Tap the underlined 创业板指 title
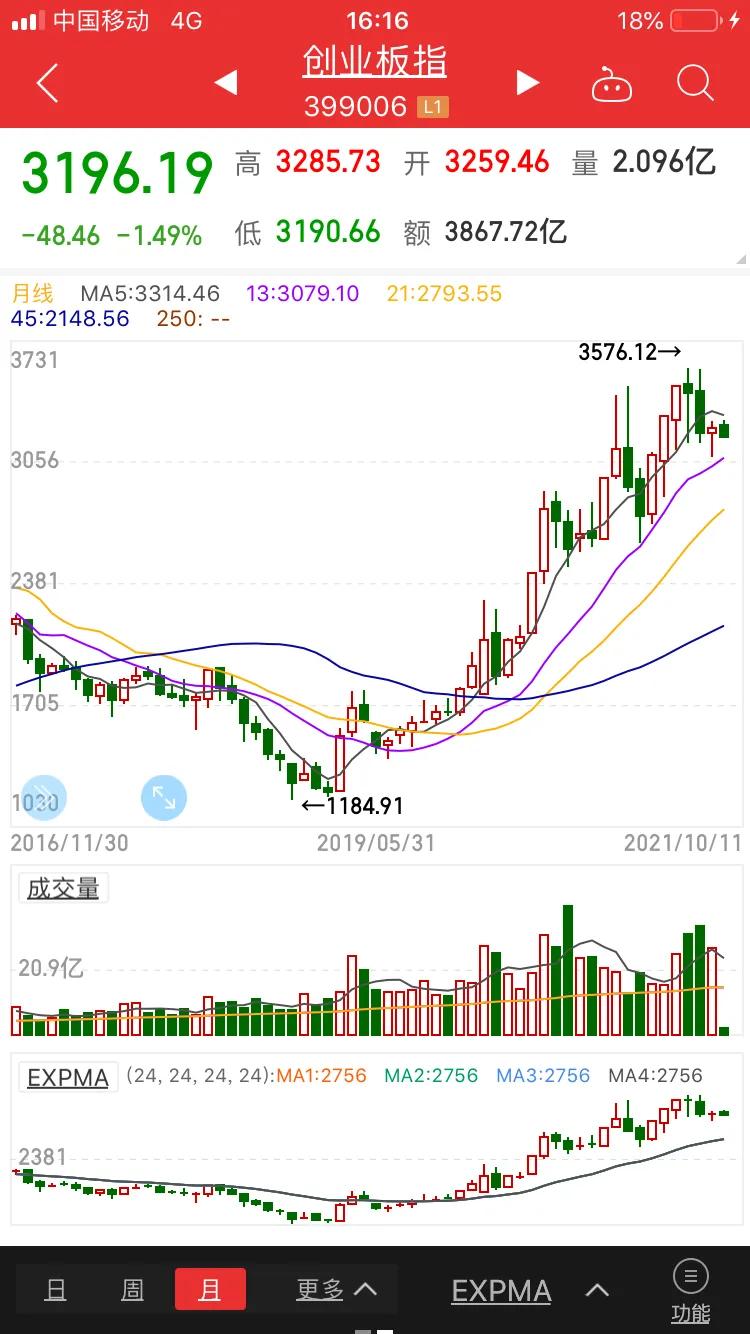The height and width of the screenshot is (1334, 750). [x=374, y=62]
